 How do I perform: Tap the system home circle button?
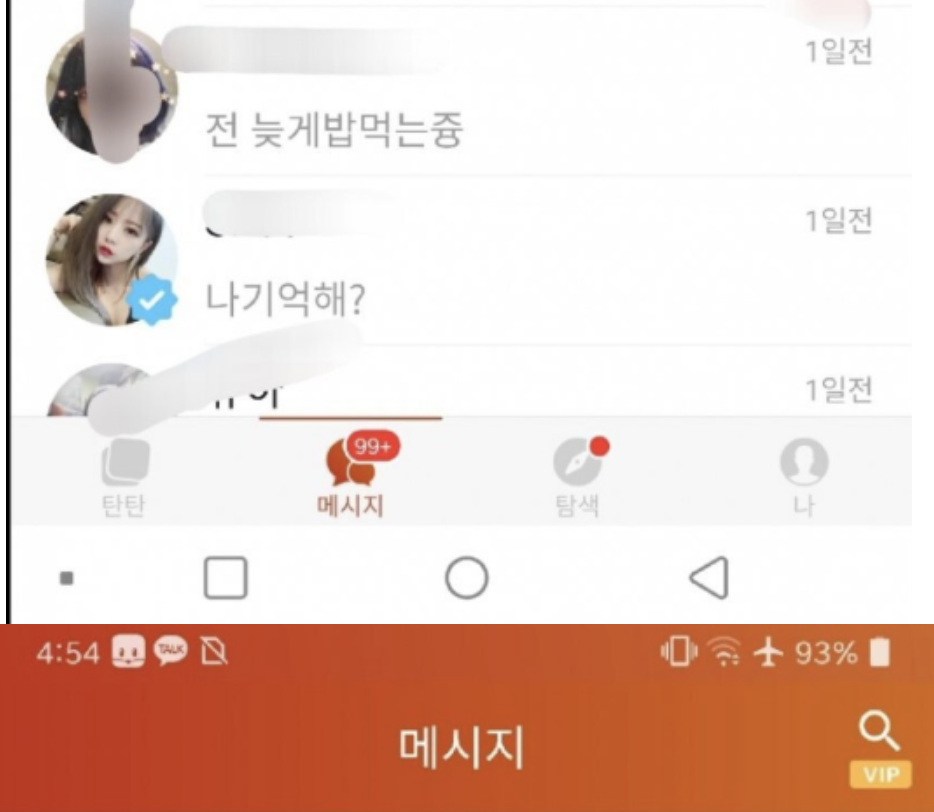tap(466, 578)
